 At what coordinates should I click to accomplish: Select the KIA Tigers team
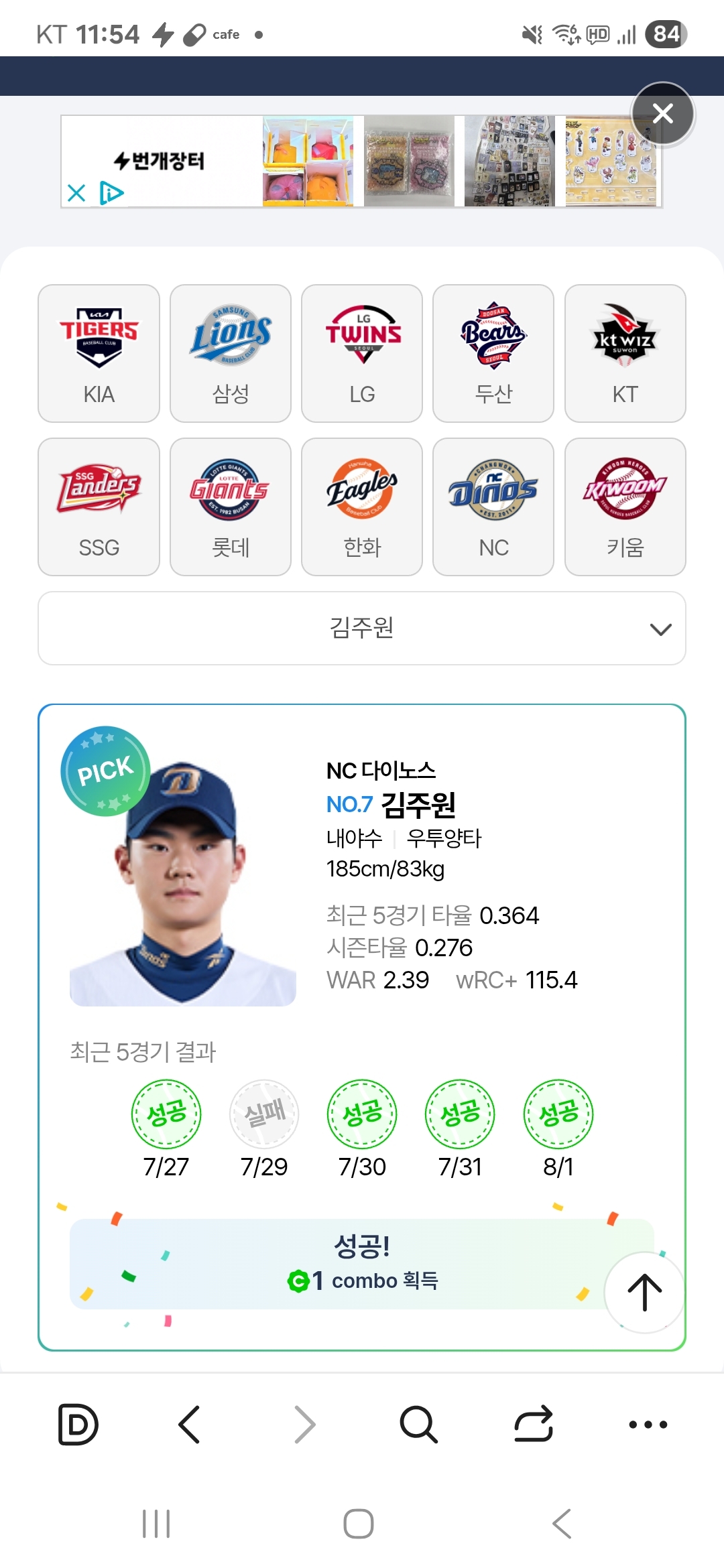[x=99, y=353]
